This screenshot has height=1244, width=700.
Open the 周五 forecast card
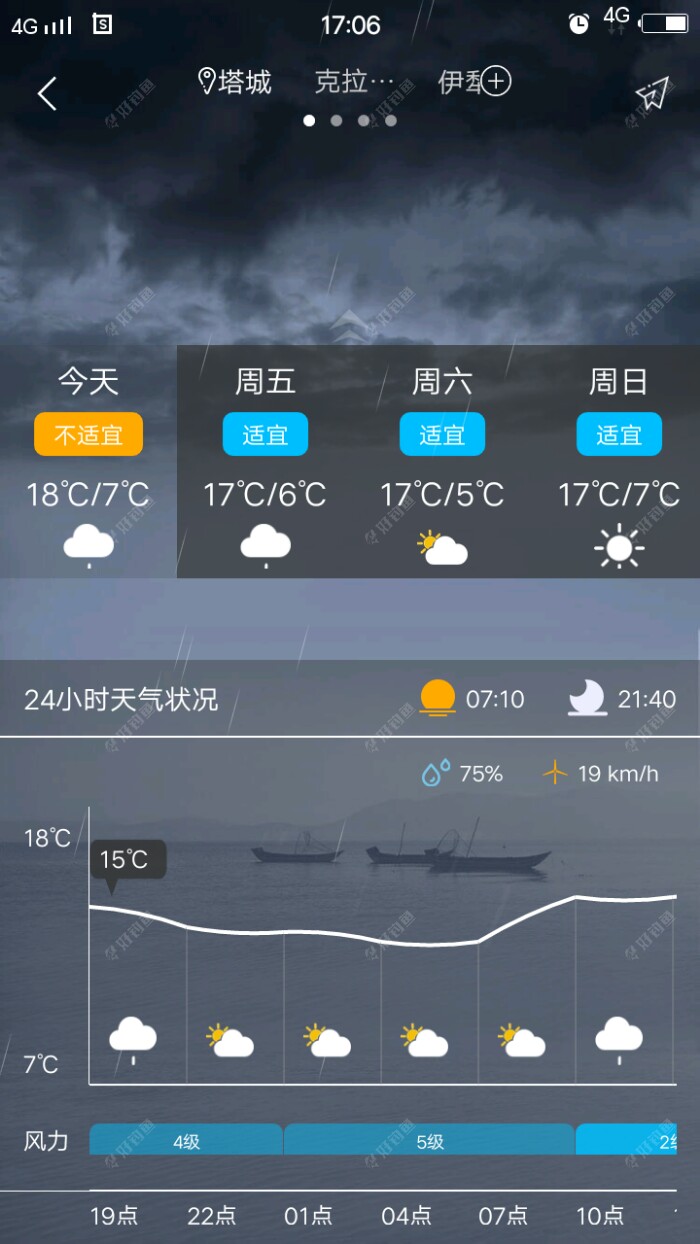265,460
